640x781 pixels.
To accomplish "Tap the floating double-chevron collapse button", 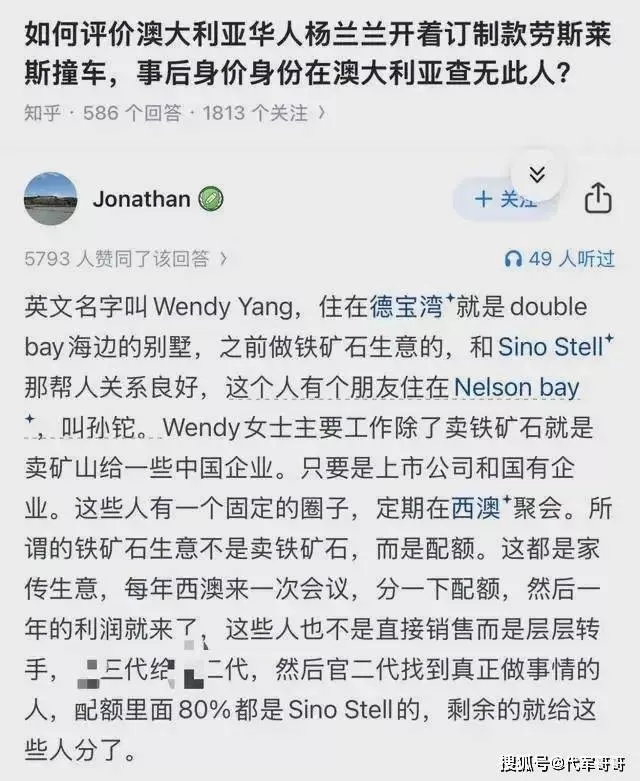I will (537, 175).
